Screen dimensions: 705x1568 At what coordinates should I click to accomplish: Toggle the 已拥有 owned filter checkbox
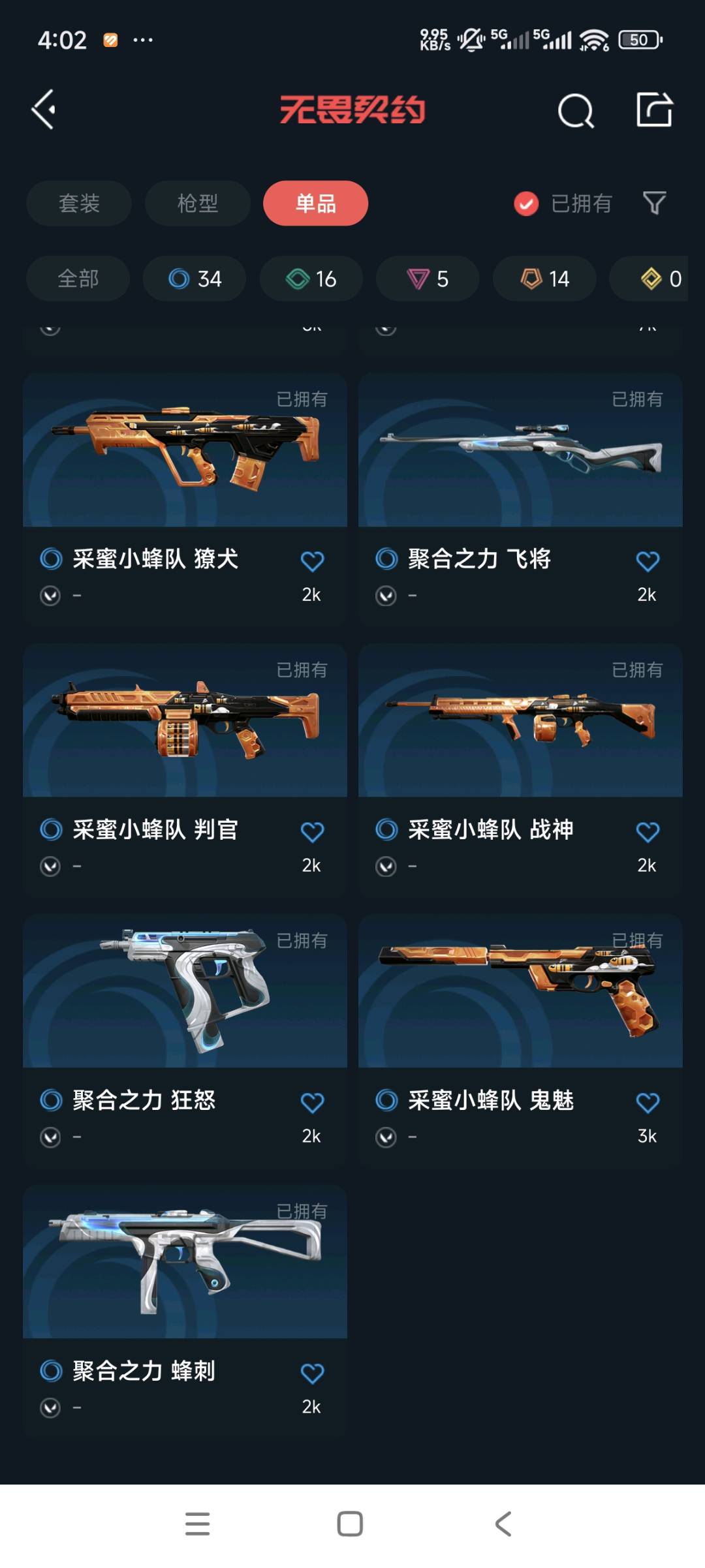tap(526, 204)
